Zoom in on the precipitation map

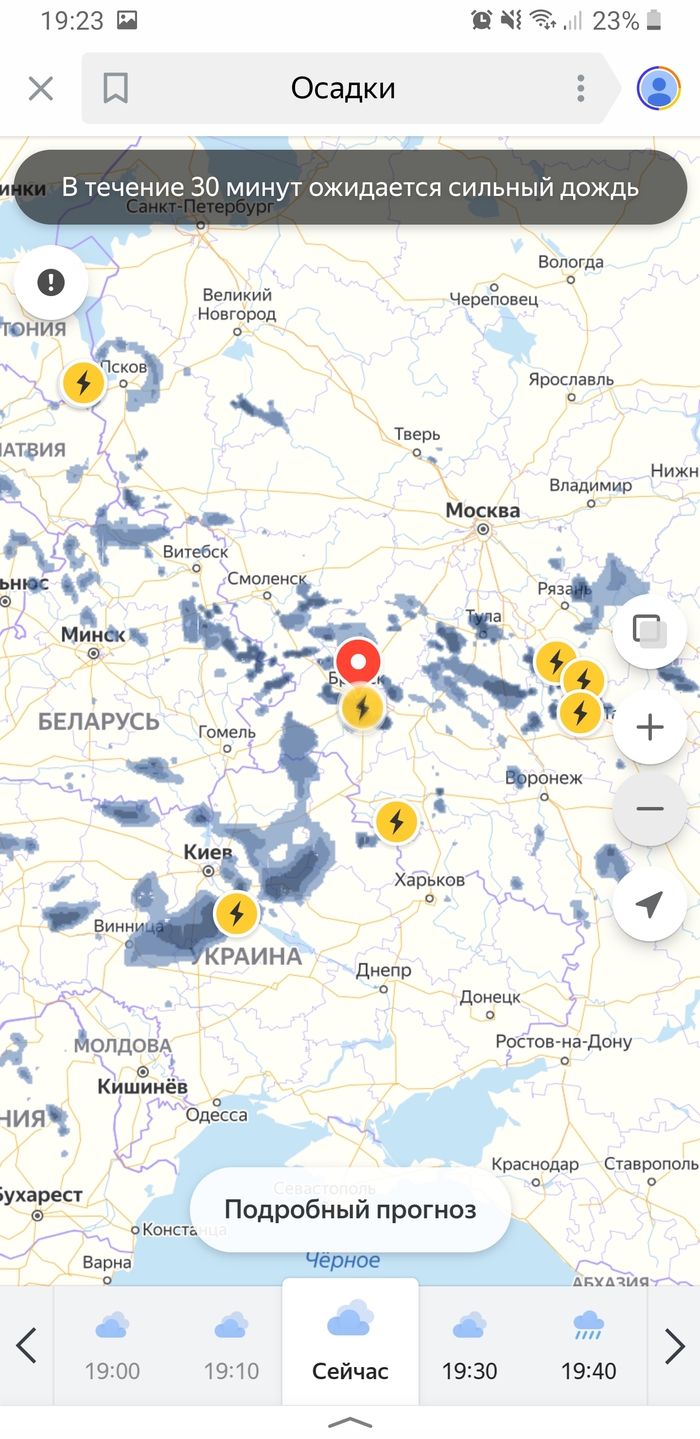coord(649,727)
